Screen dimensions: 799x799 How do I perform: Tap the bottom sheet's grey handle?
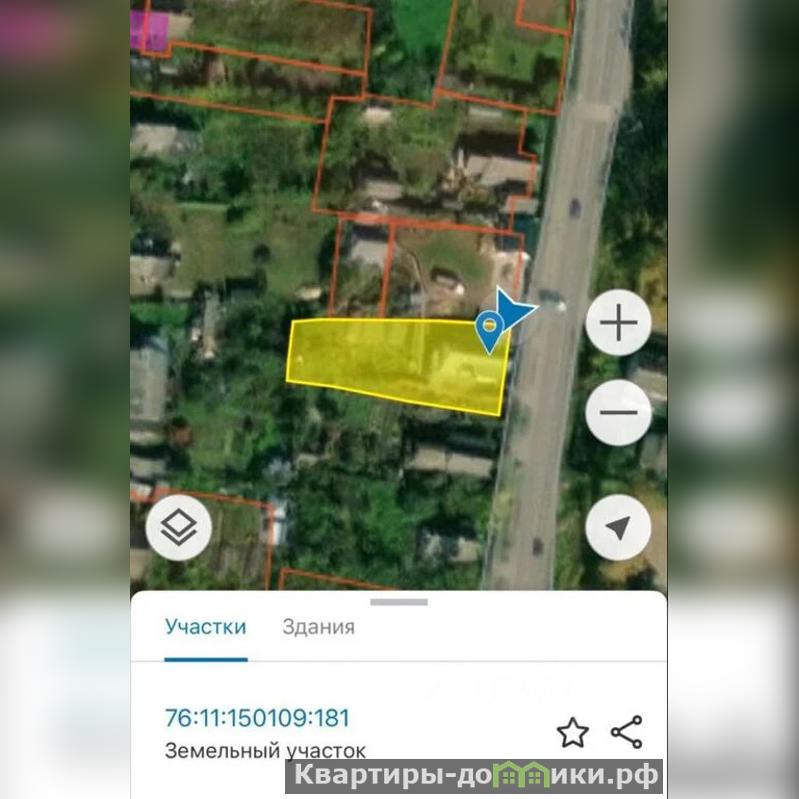point(399,602)
